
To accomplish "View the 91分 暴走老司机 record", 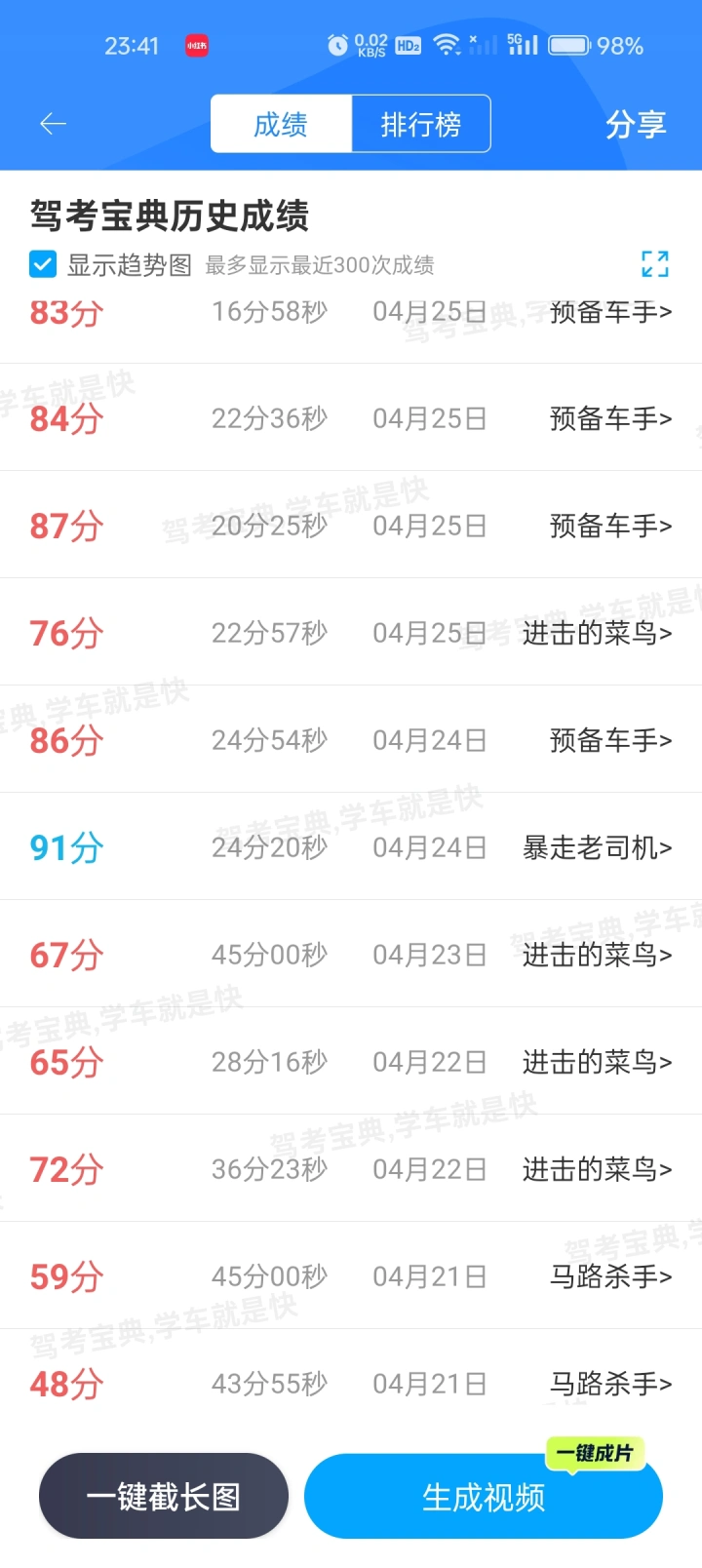I will (x=351, y=847).
